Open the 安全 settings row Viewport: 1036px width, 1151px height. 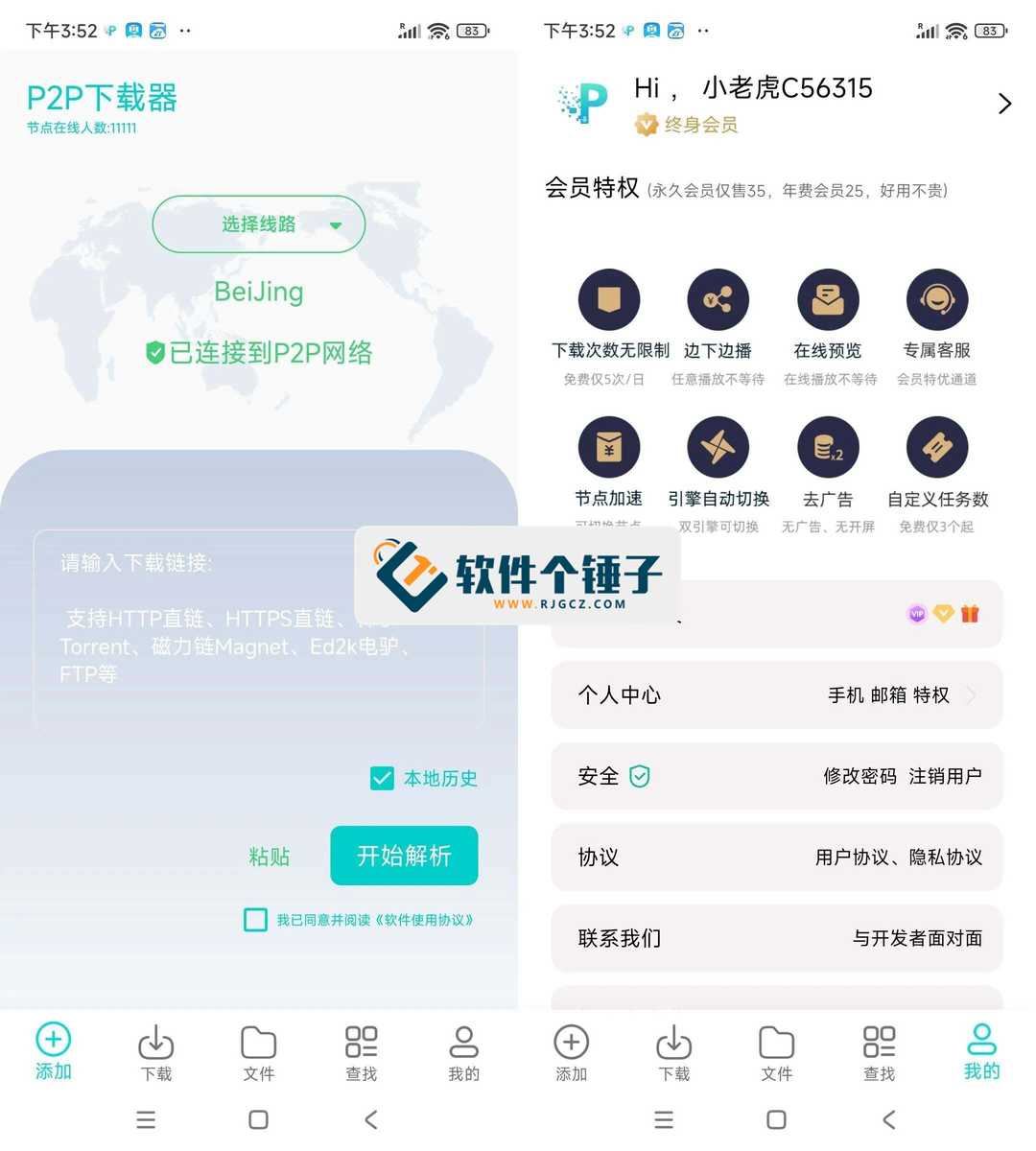pyautogui.click(x=776, y=776)
